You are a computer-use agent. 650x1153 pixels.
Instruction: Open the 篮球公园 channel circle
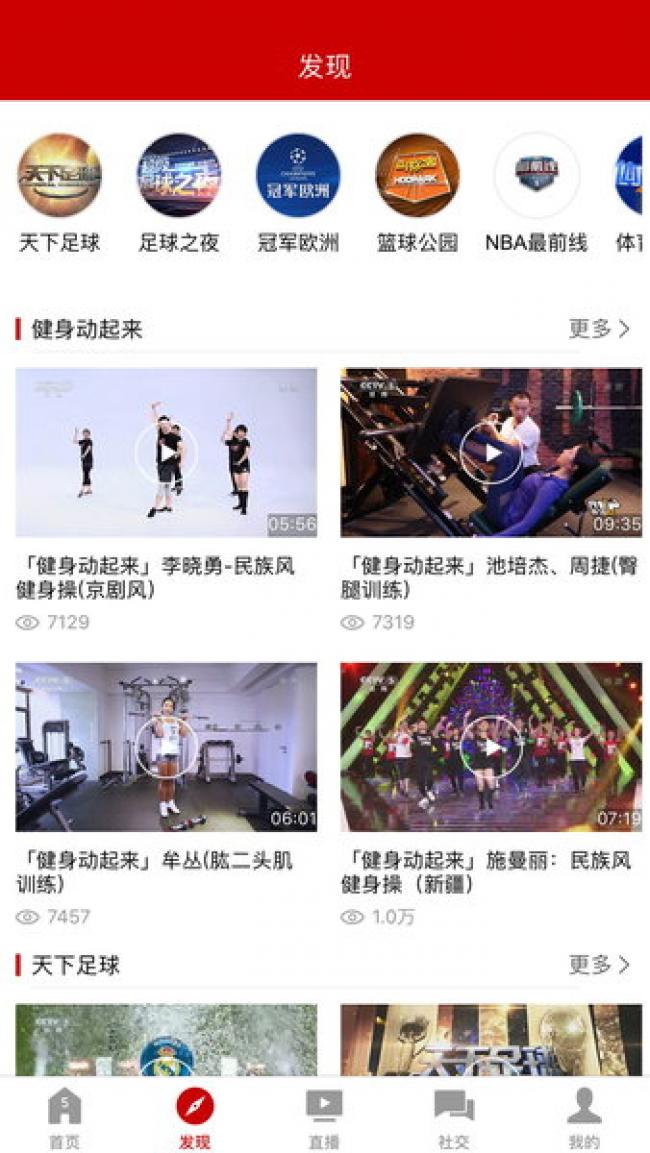417,176
